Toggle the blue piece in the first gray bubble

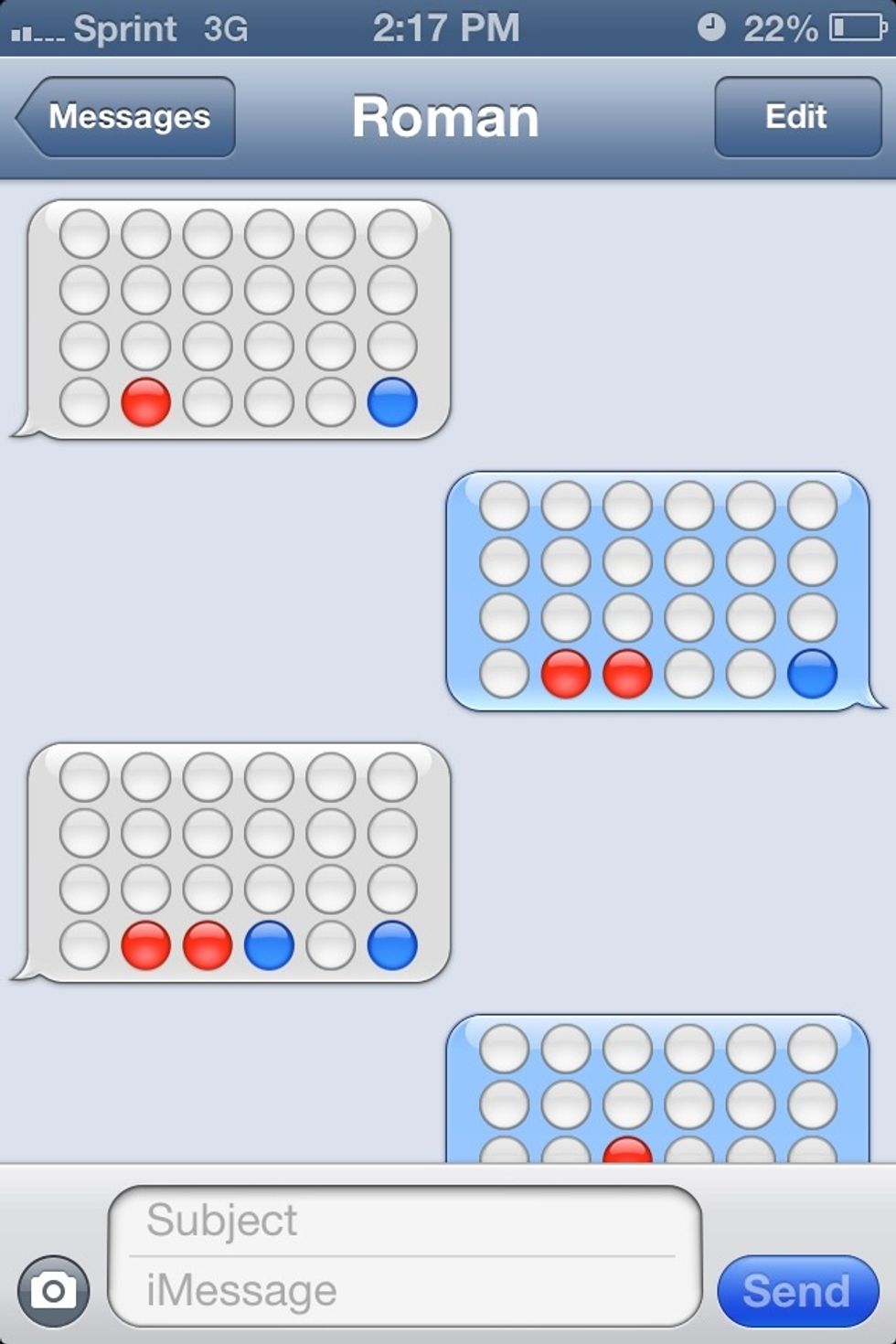pyautogui.click(x=390, y=400)
